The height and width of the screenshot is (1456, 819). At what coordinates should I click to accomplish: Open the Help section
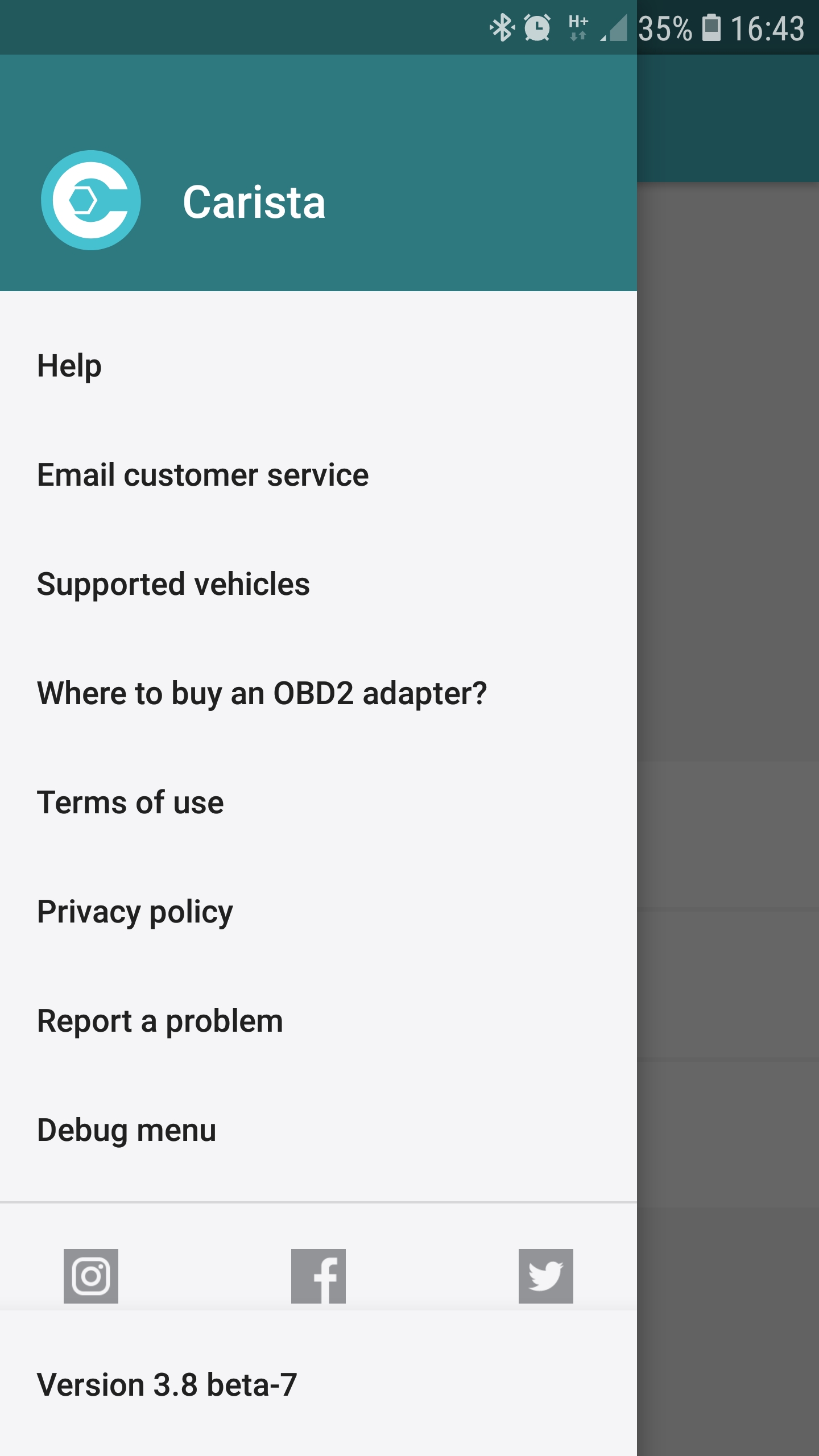click(x=69, y=365)
